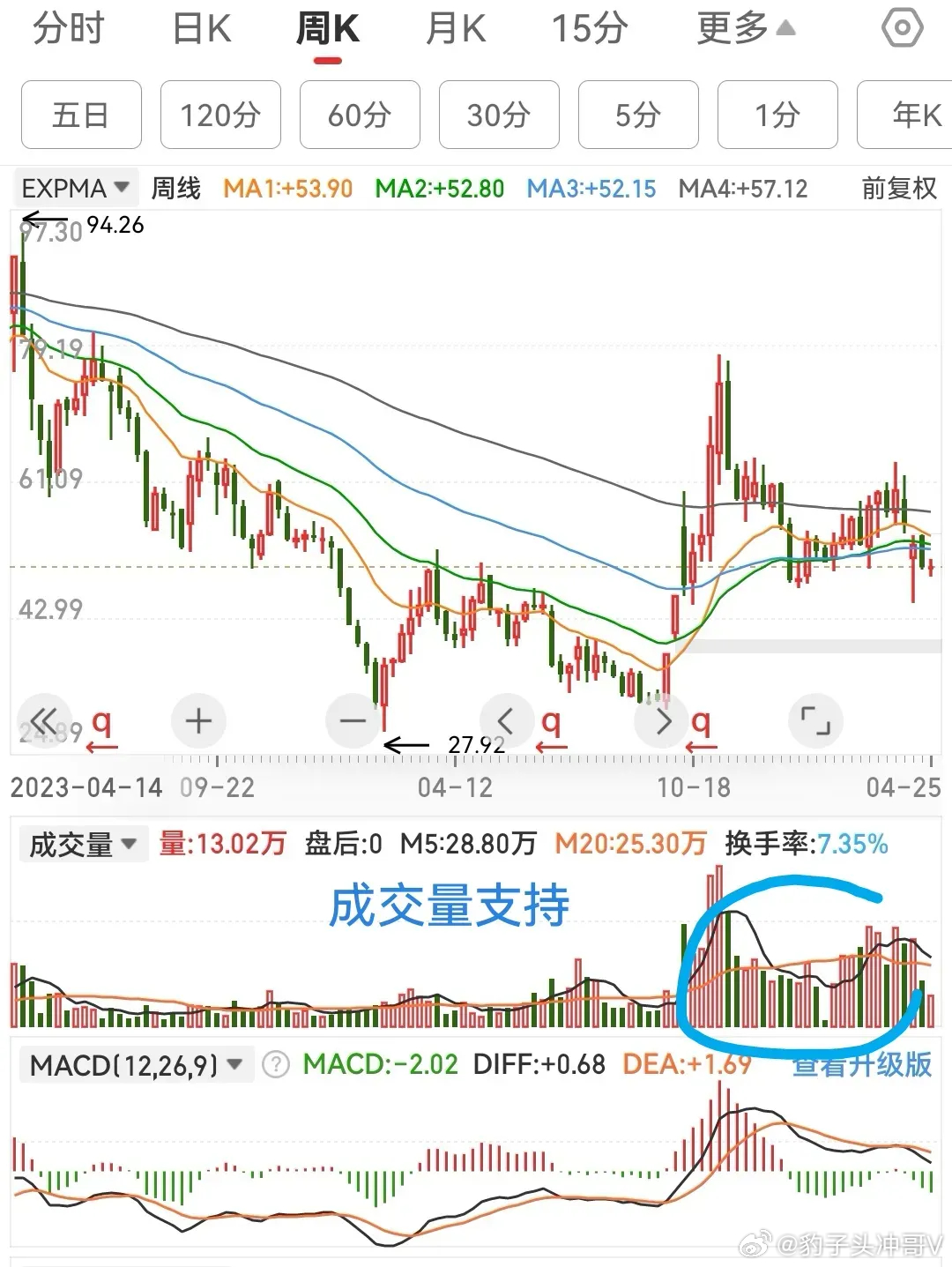
Task: Open the EXPMA indicator dropdown
Action: 76,188
